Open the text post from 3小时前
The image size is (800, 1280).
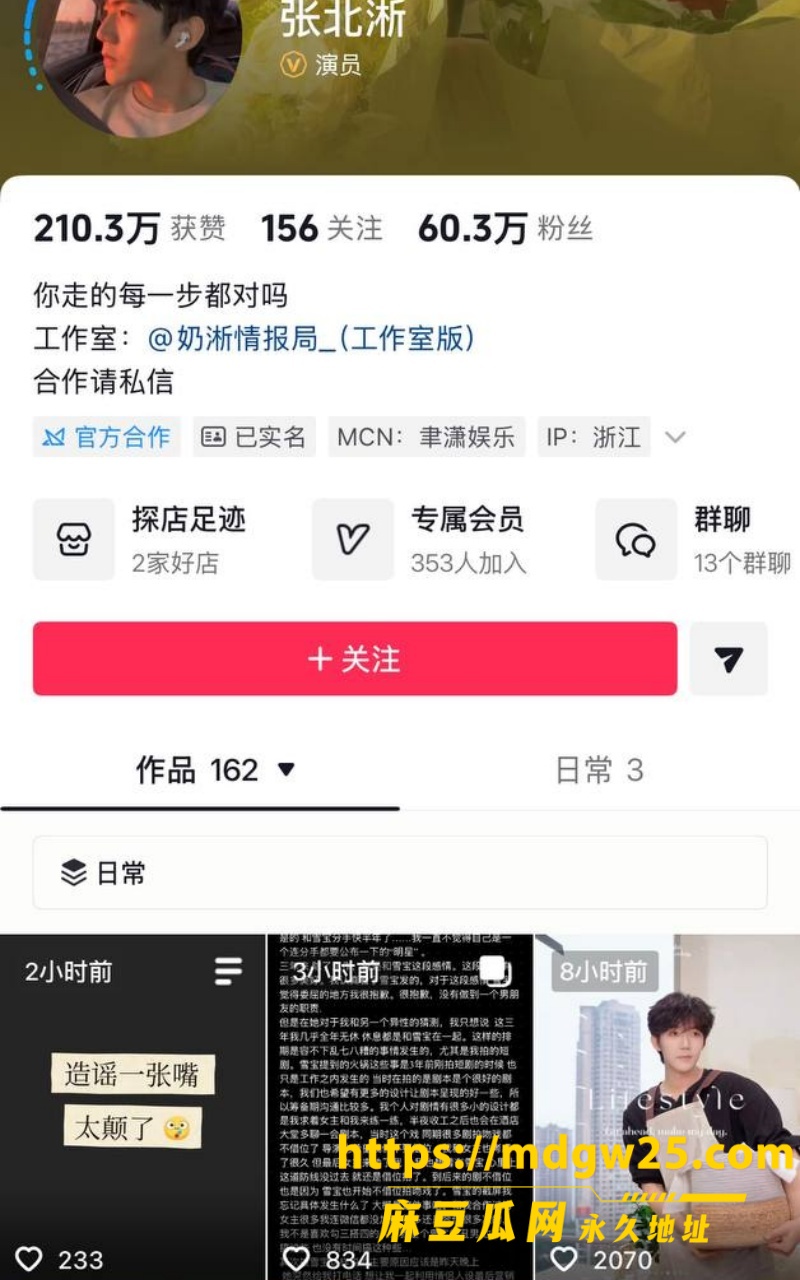click(x=400, y=1107)
